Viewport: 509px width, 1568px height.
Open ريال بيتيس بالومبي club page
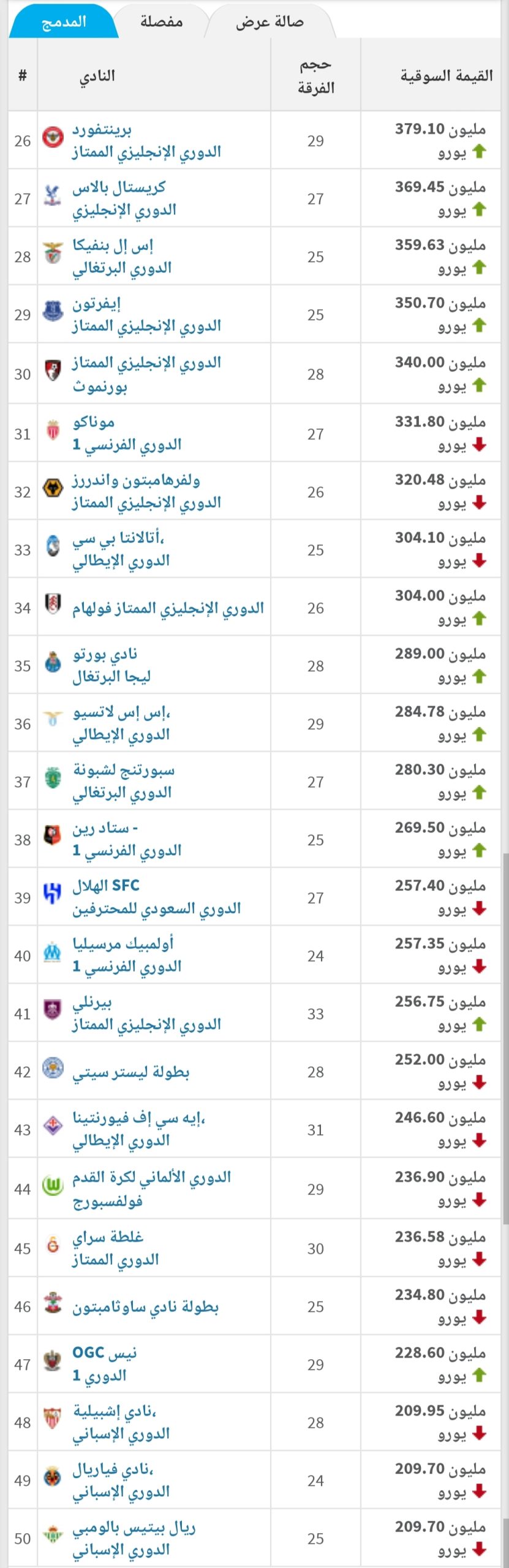(x=134, y=1527)
